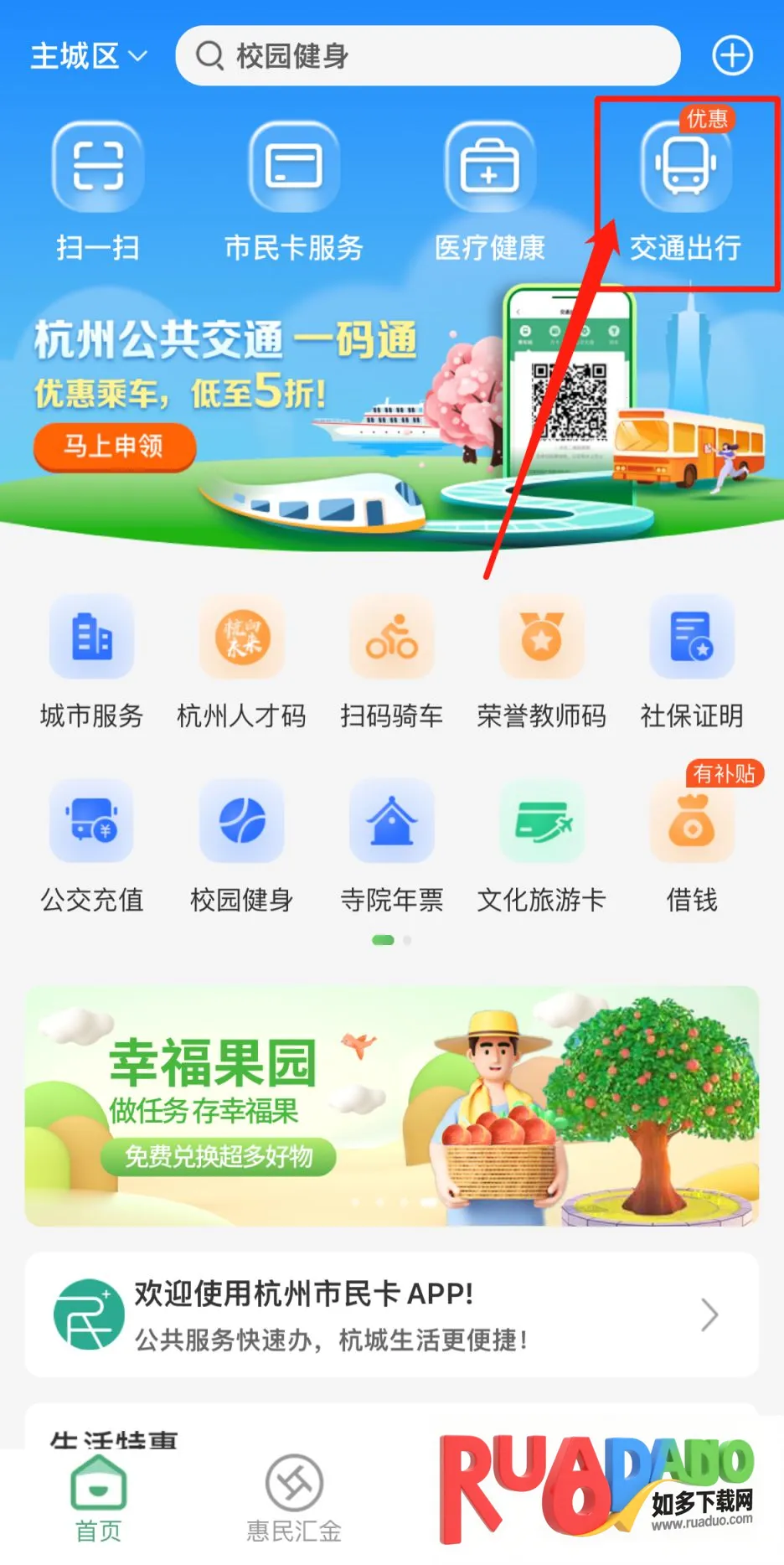Select the 首页 home tab
Viewport: 784px width, 1565px height.
(98, 1500)
